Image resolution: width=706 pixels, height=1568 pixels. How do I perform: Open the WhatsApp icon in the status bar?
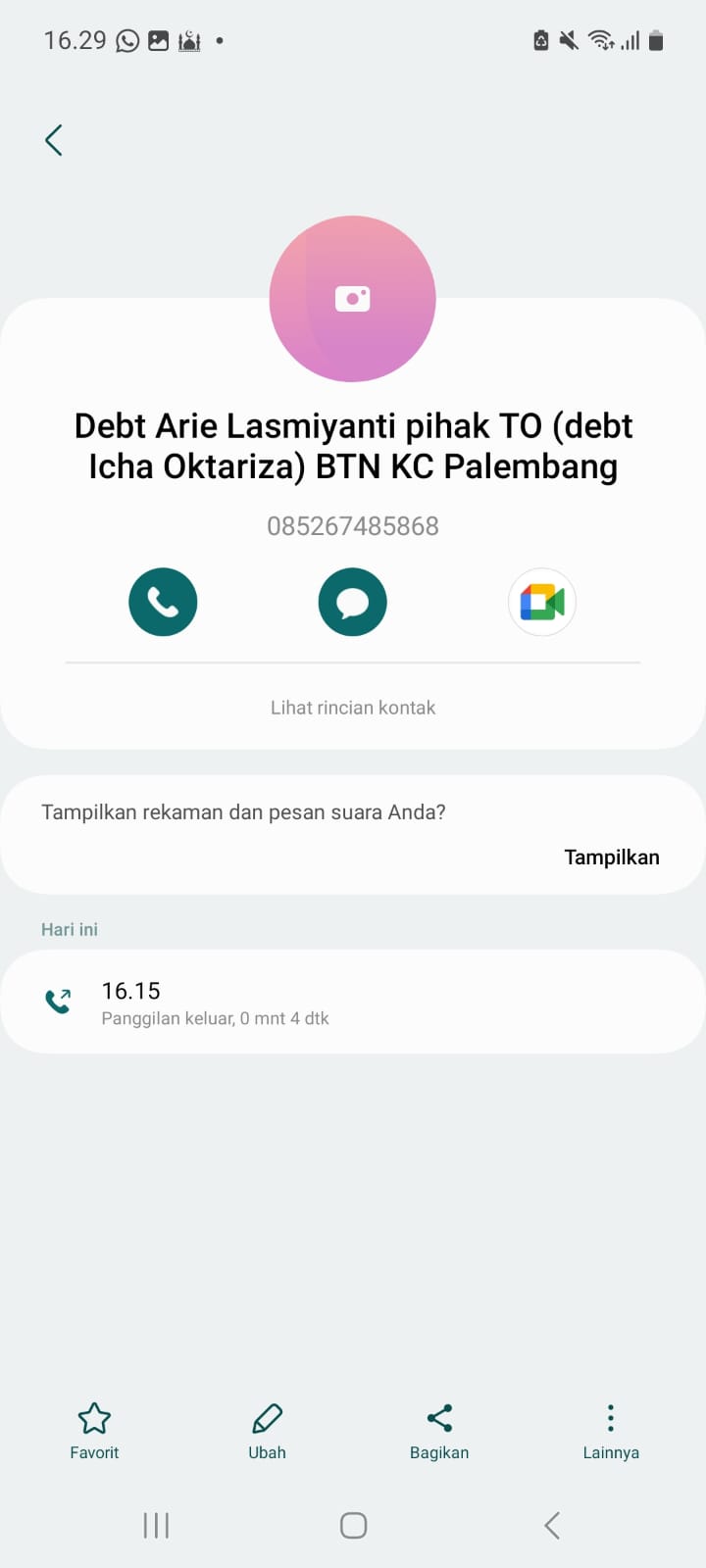coord(126,41)
